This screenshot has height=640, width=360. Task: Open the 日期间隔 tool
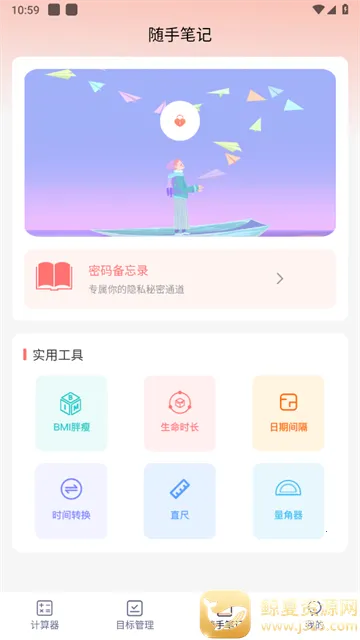click(288, 413)
